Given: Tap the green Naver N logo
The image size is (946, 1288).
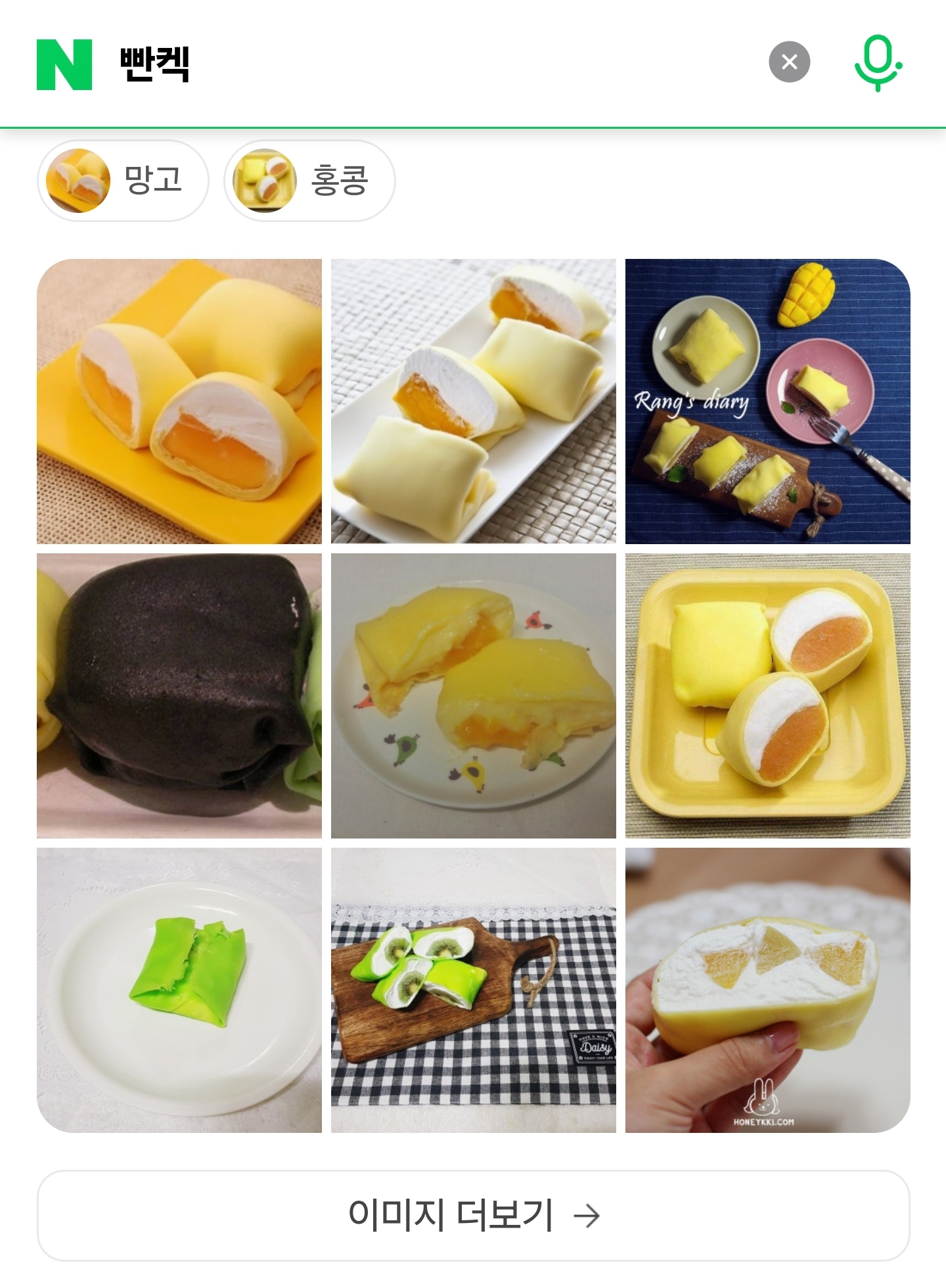Looking at the screenshot, I should (x=64, y=64).
